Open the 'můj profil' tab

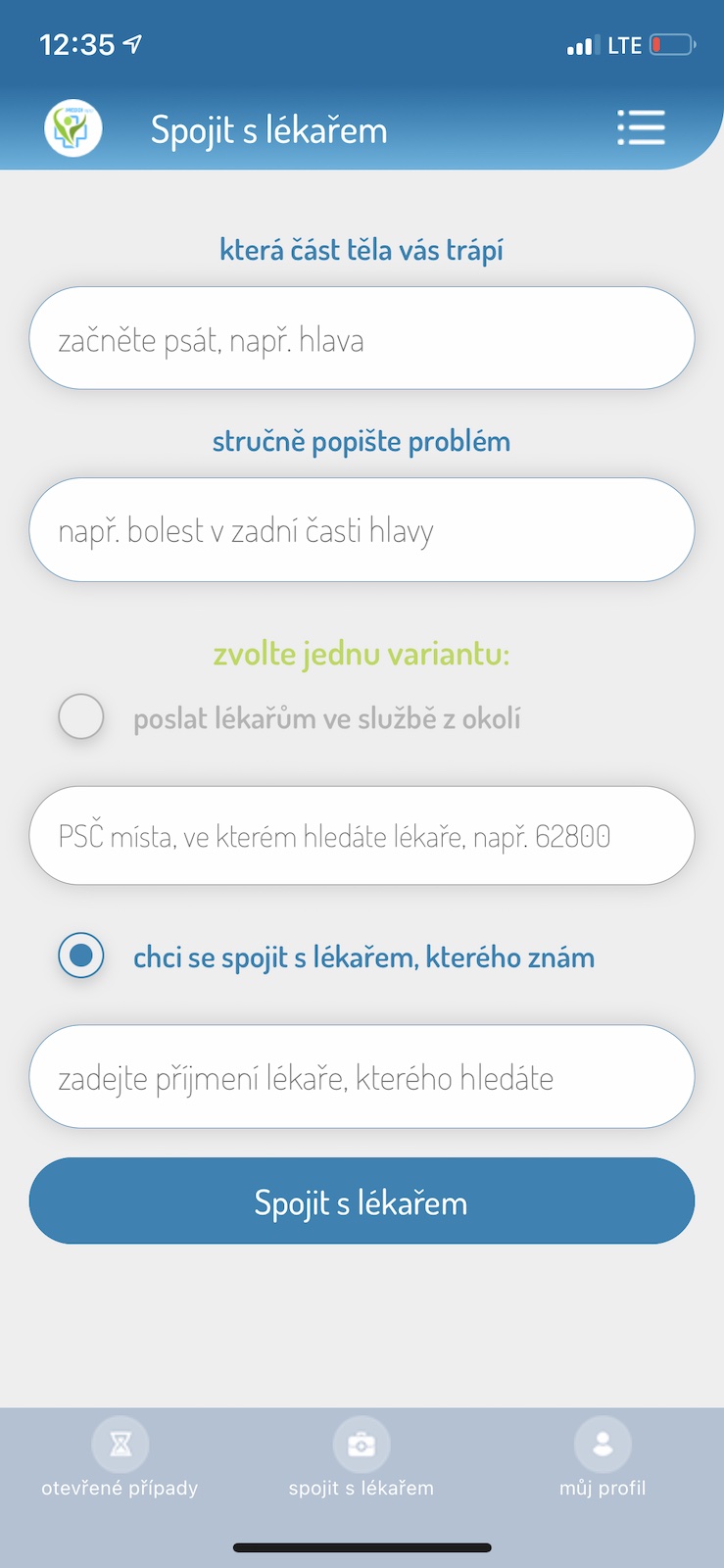tap(603, 1460)
